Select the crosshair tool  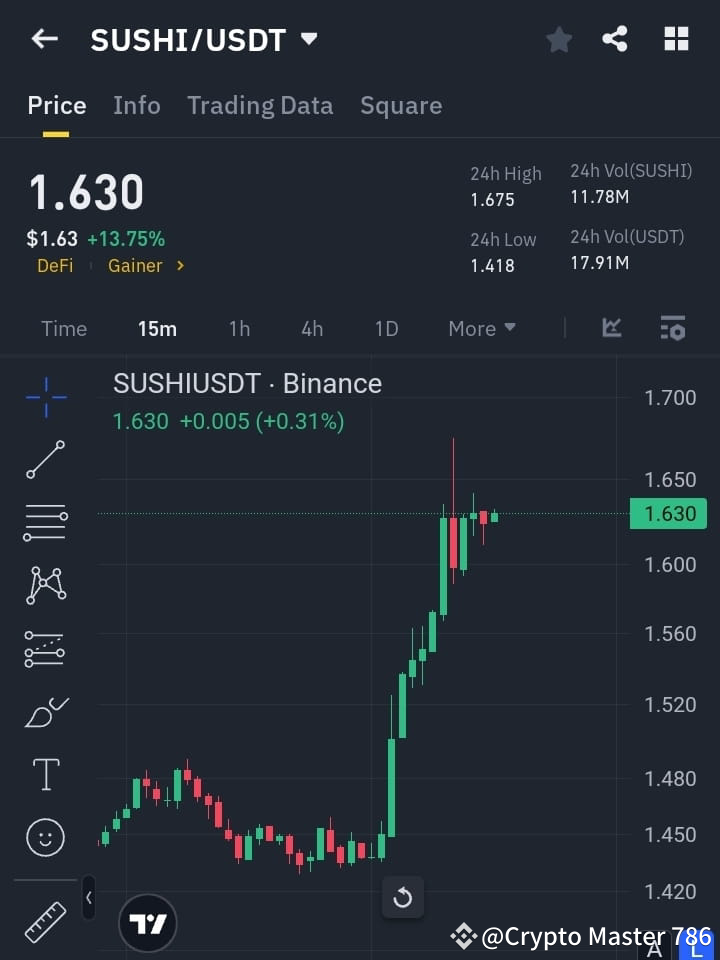point(44,398)
